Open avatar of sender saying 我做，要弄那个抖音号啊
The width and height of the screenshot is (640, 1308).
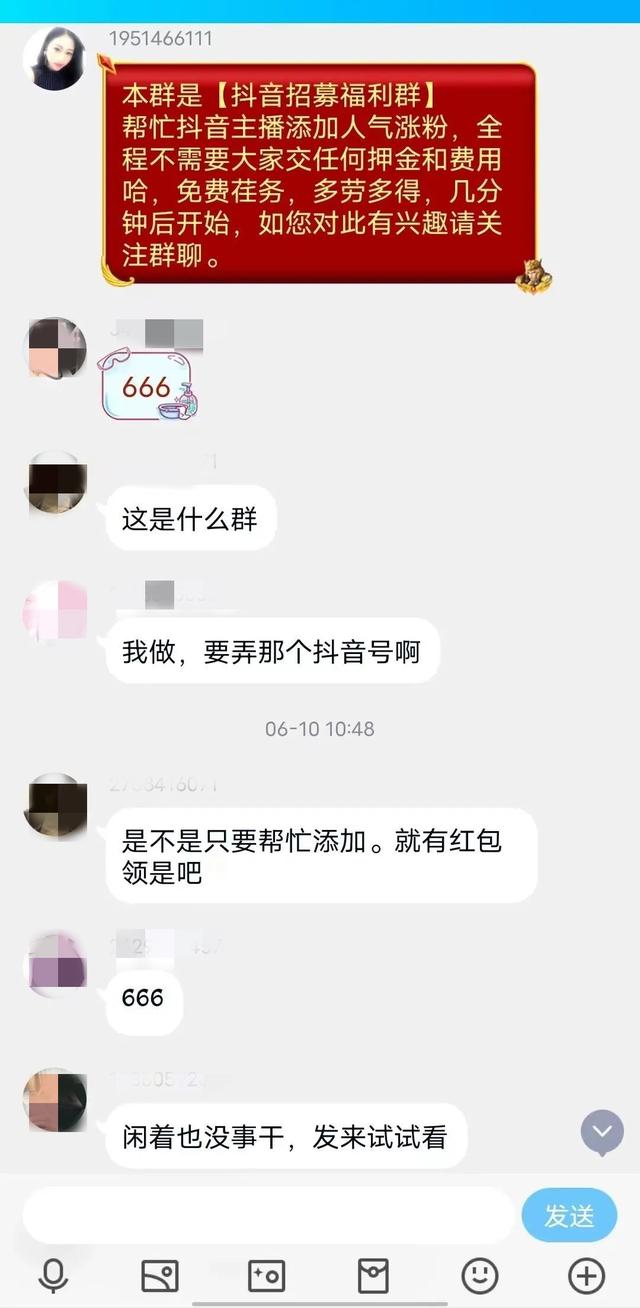(x=55, y=613)
